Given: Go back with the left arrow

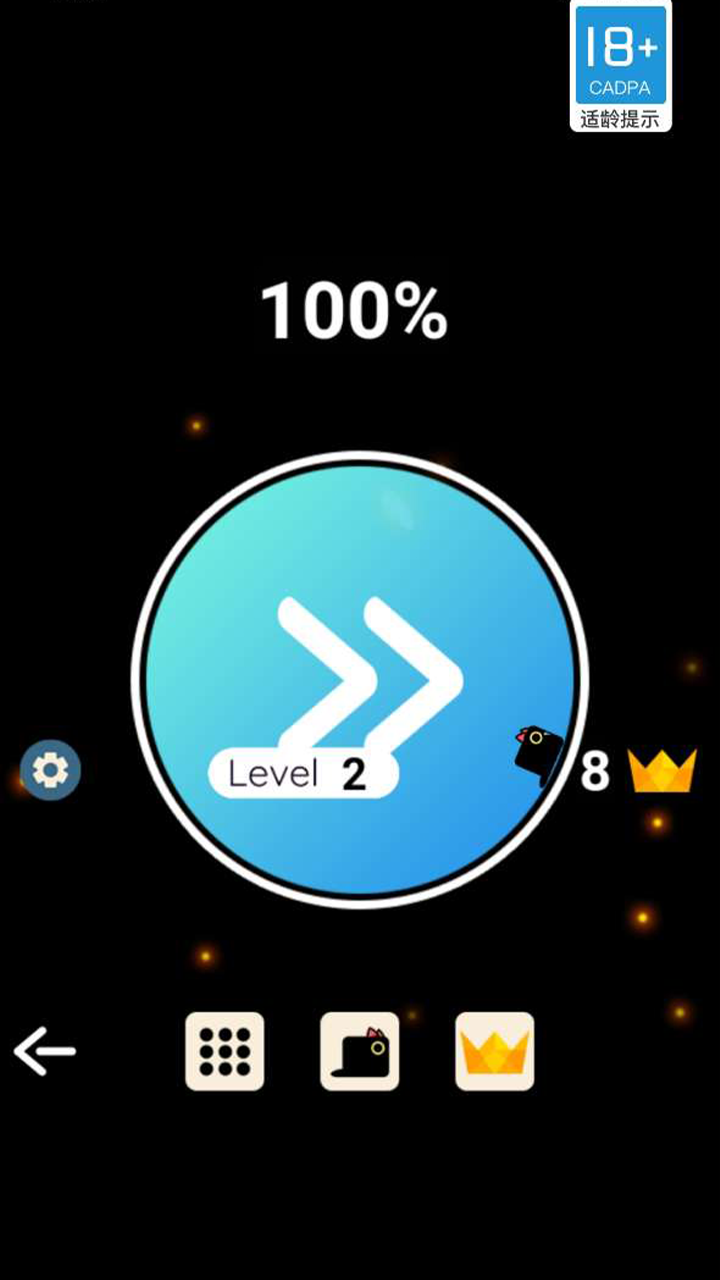Looking at the screenshot, I should click(45, 1051).
